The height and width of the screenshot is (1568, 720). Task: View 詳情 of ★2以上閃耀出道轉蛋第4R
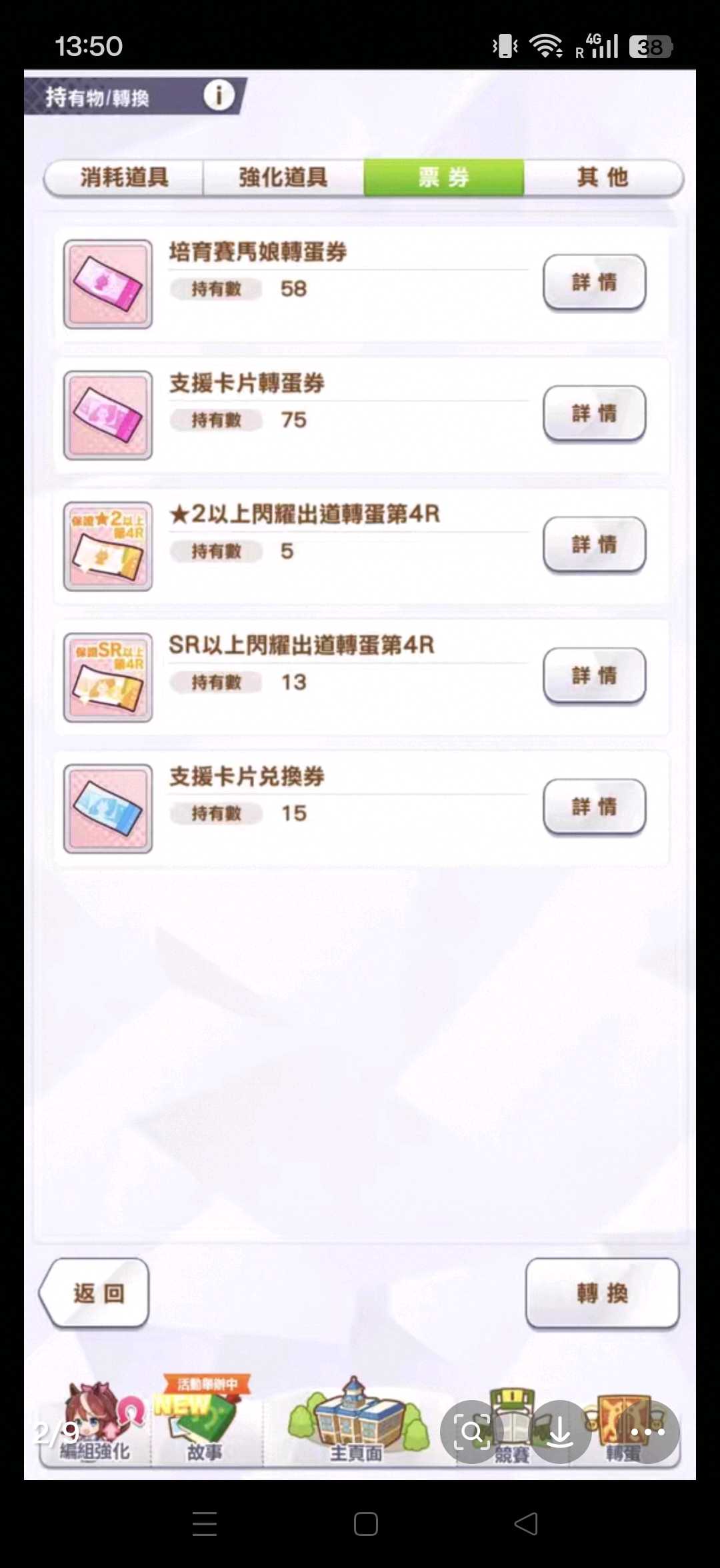coord(594,545)
